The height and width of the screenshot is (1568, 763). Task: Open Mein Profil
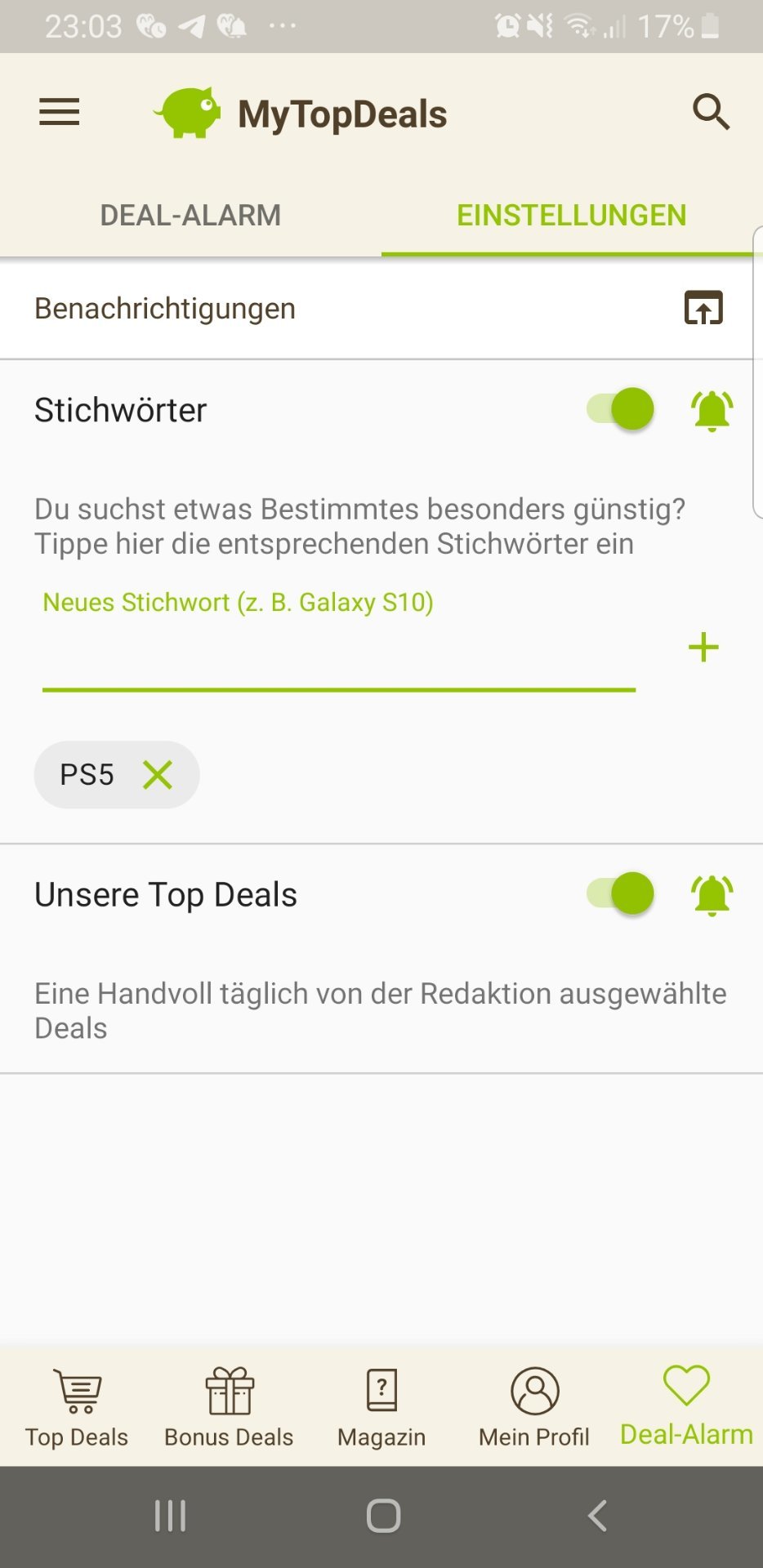click(534, 1406)
